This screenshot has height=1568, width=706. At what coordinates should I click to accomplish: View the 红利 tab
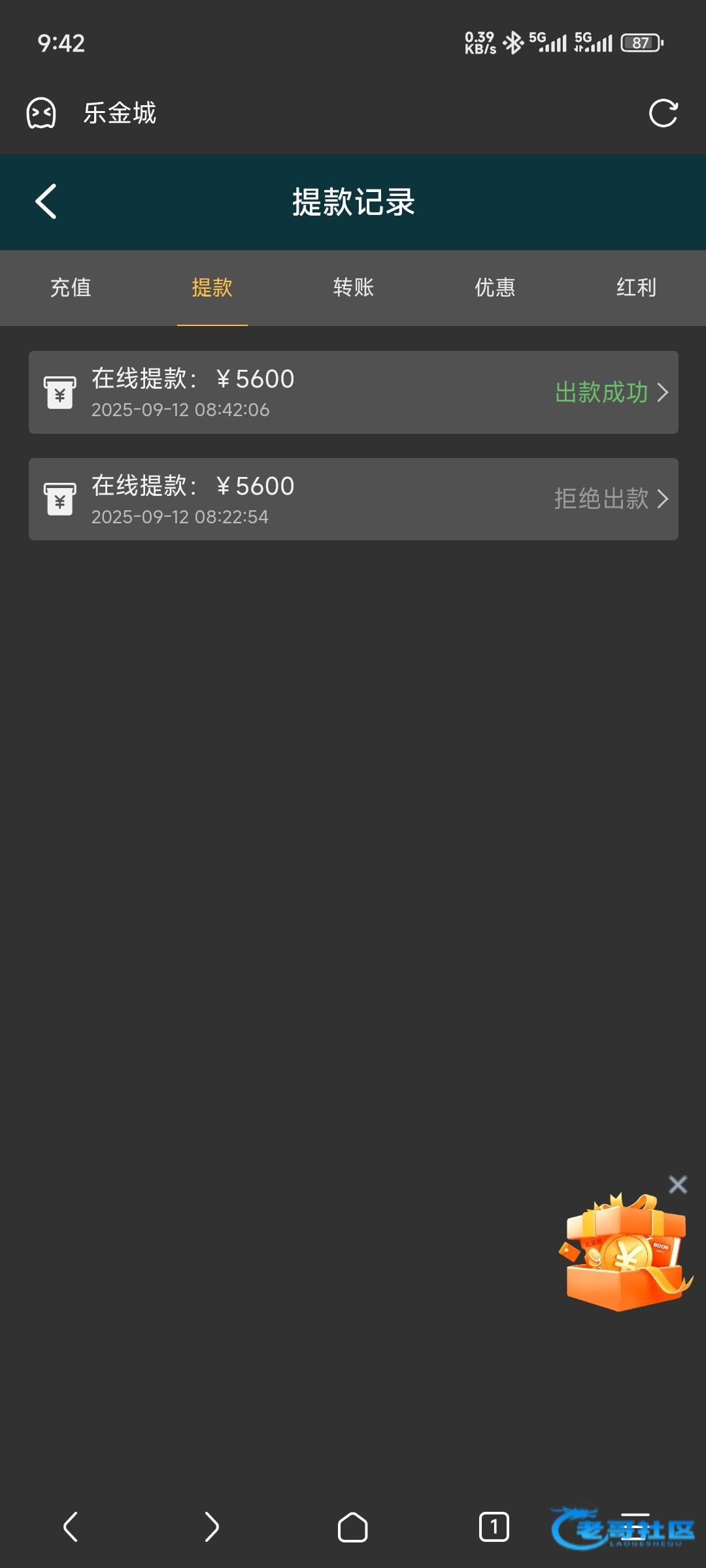[636, 287]
